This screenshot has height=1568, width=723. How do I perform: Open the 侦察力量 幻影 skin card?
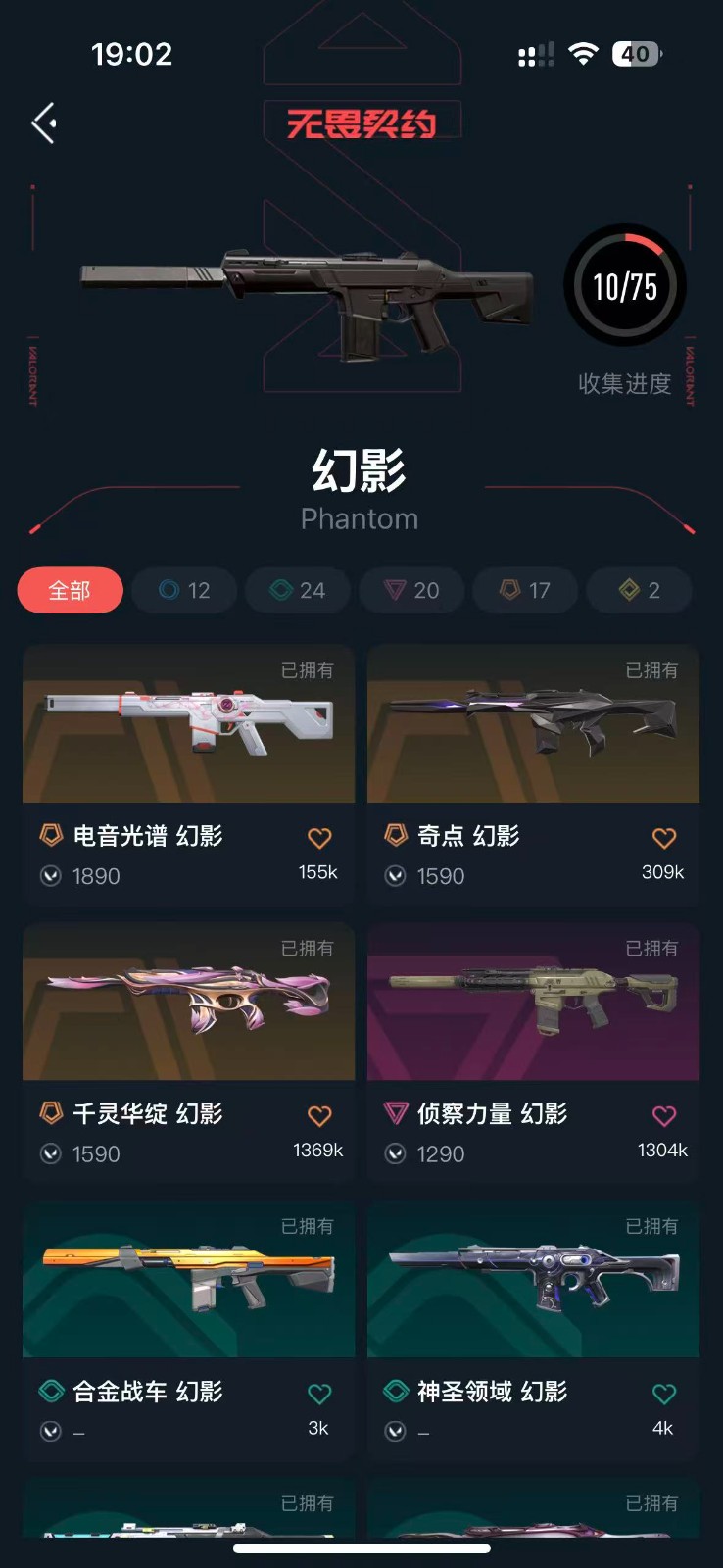[533, 1003]
